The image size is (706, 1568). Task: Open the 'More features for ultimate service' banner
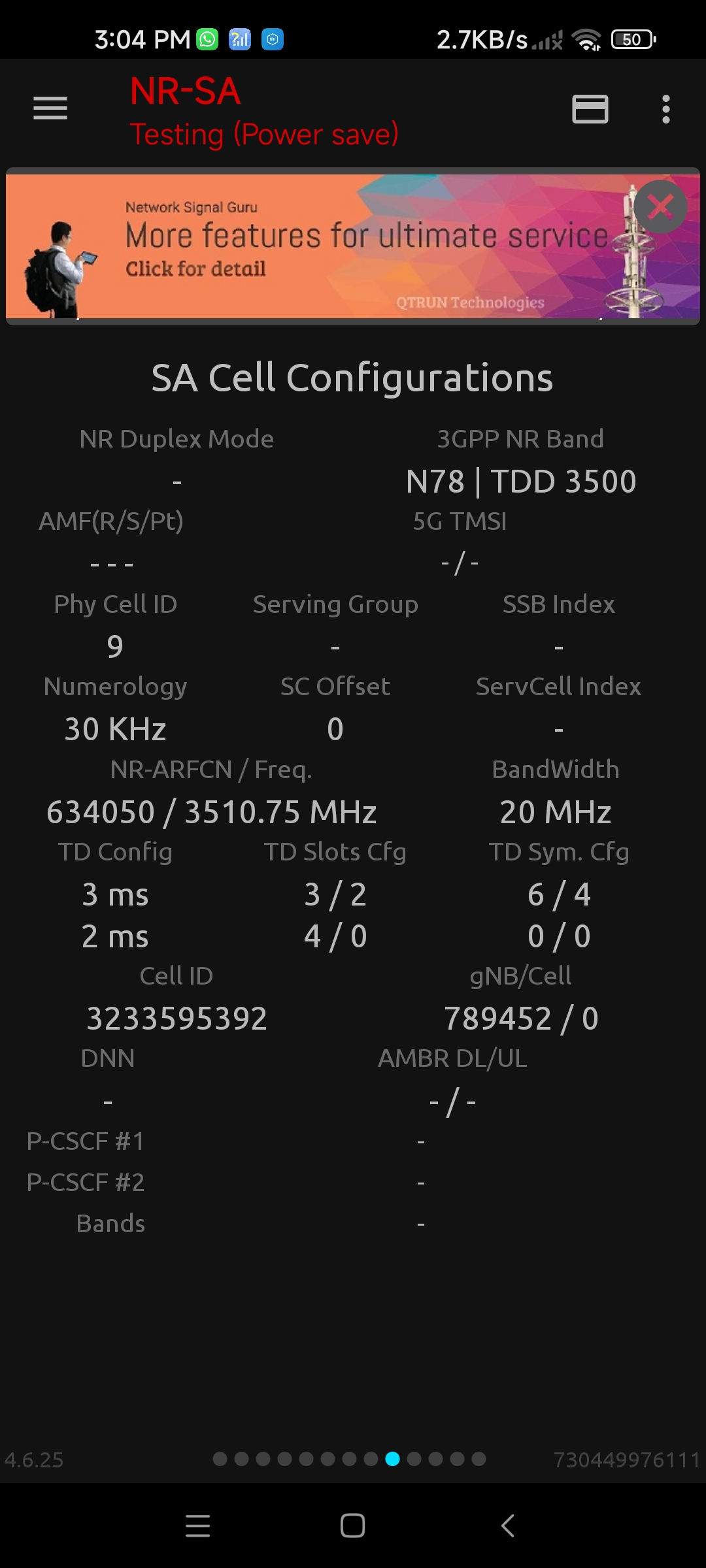pyautogui.click(x=353, y=246)
